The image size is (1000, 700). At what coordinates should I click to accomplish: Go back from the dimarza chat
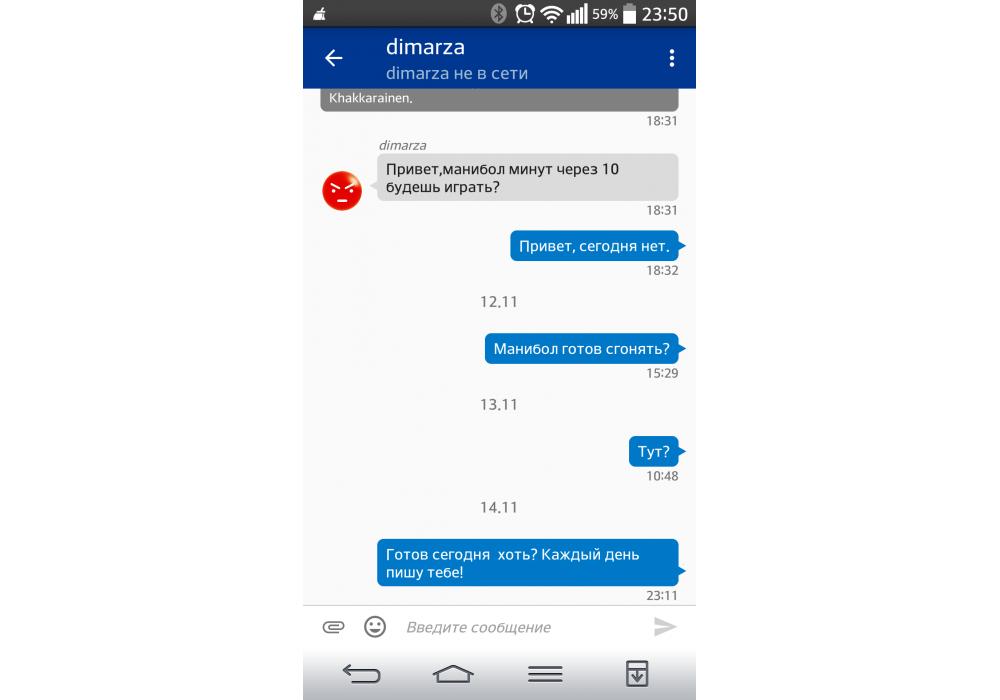334,58
